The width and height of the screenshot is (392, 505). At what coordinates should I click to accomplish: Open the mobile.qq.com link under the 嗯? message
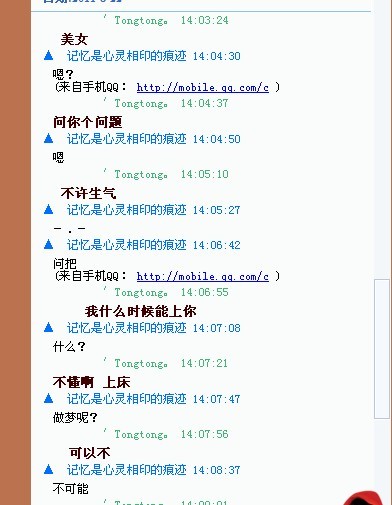pyautogui.click(x=203, y=88)
